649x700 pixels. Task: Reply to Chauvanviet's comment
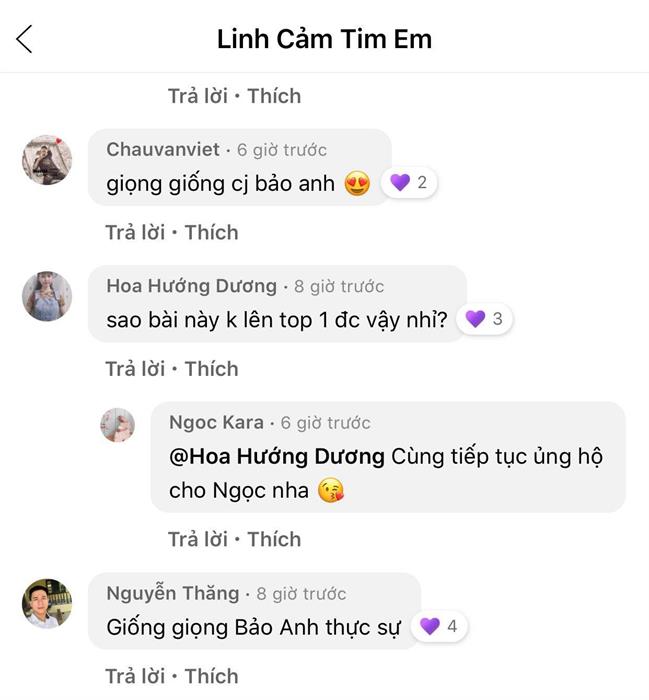coord(135,232)
